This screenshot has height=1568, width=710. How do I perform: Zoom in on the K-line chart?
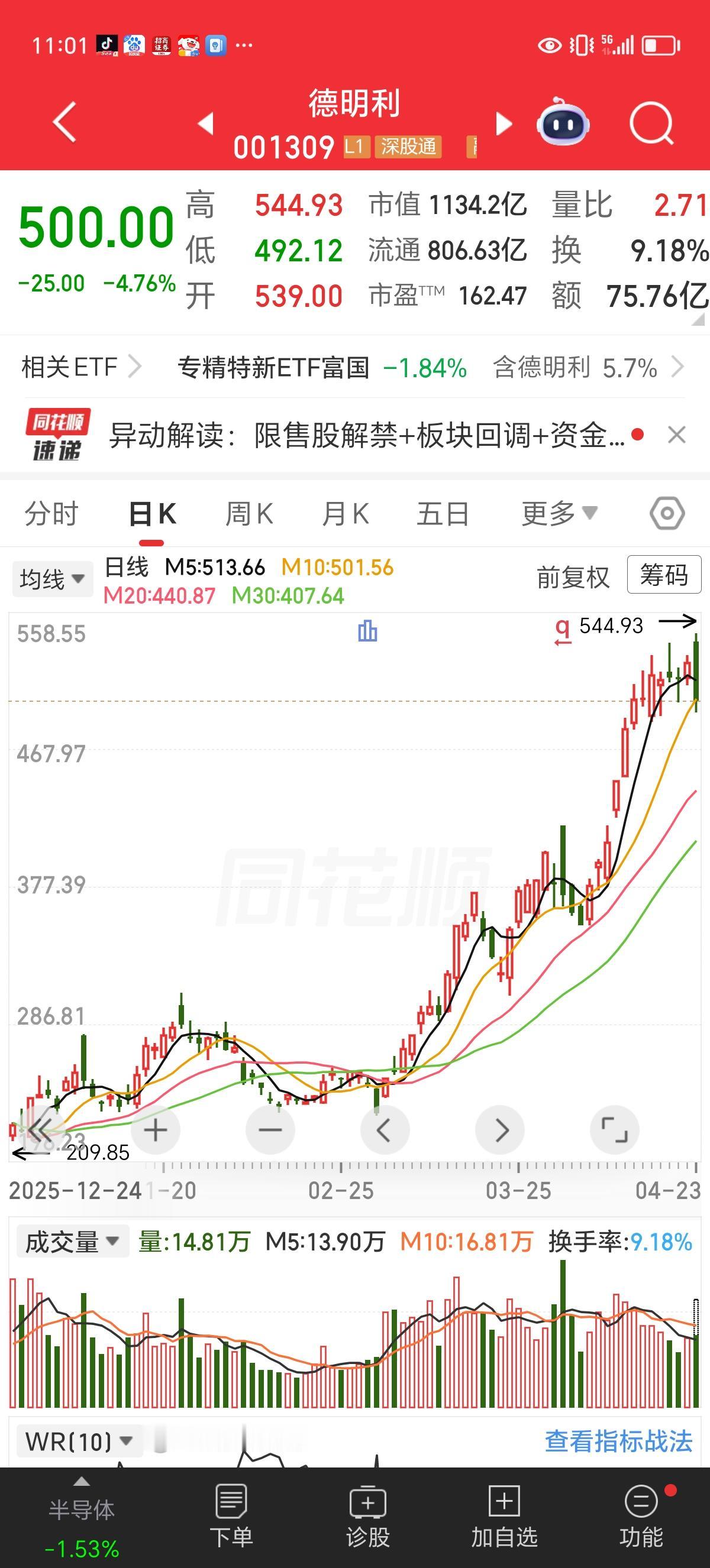(x=155, y=1130)
